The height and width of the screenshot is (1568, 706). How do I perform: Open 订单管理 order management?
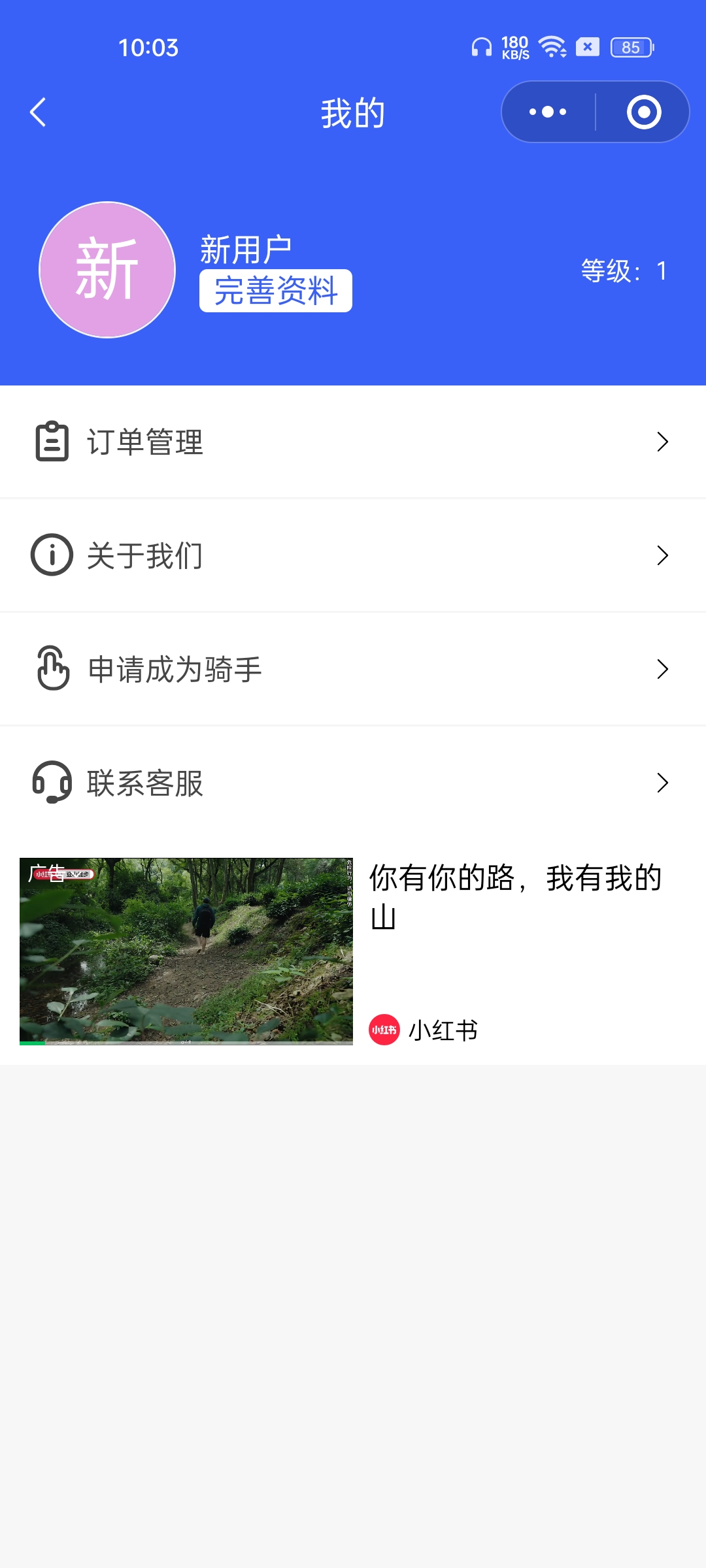(353, 442)
